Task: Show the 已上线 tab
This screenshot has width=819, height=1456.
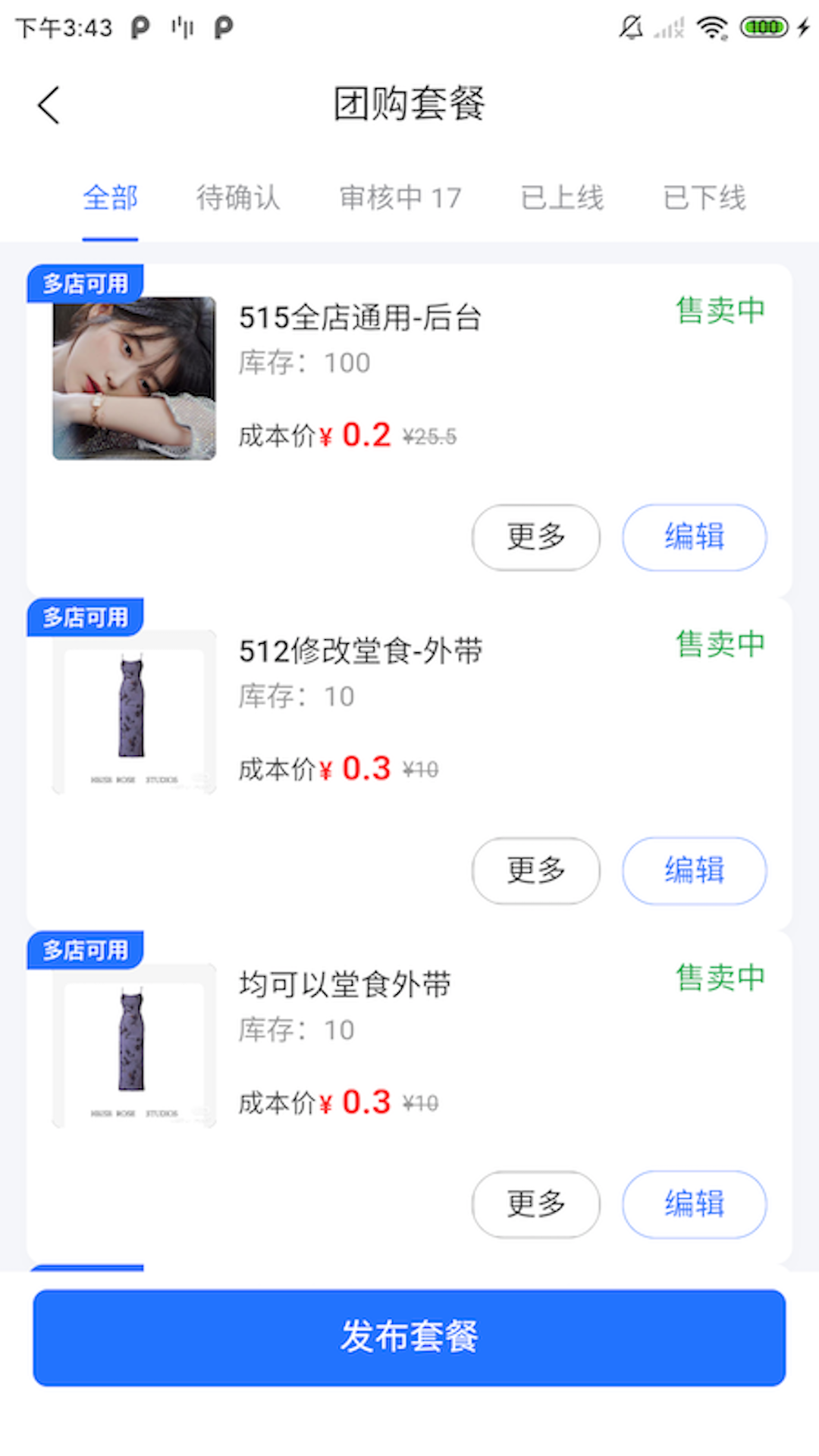Action: 562,198
